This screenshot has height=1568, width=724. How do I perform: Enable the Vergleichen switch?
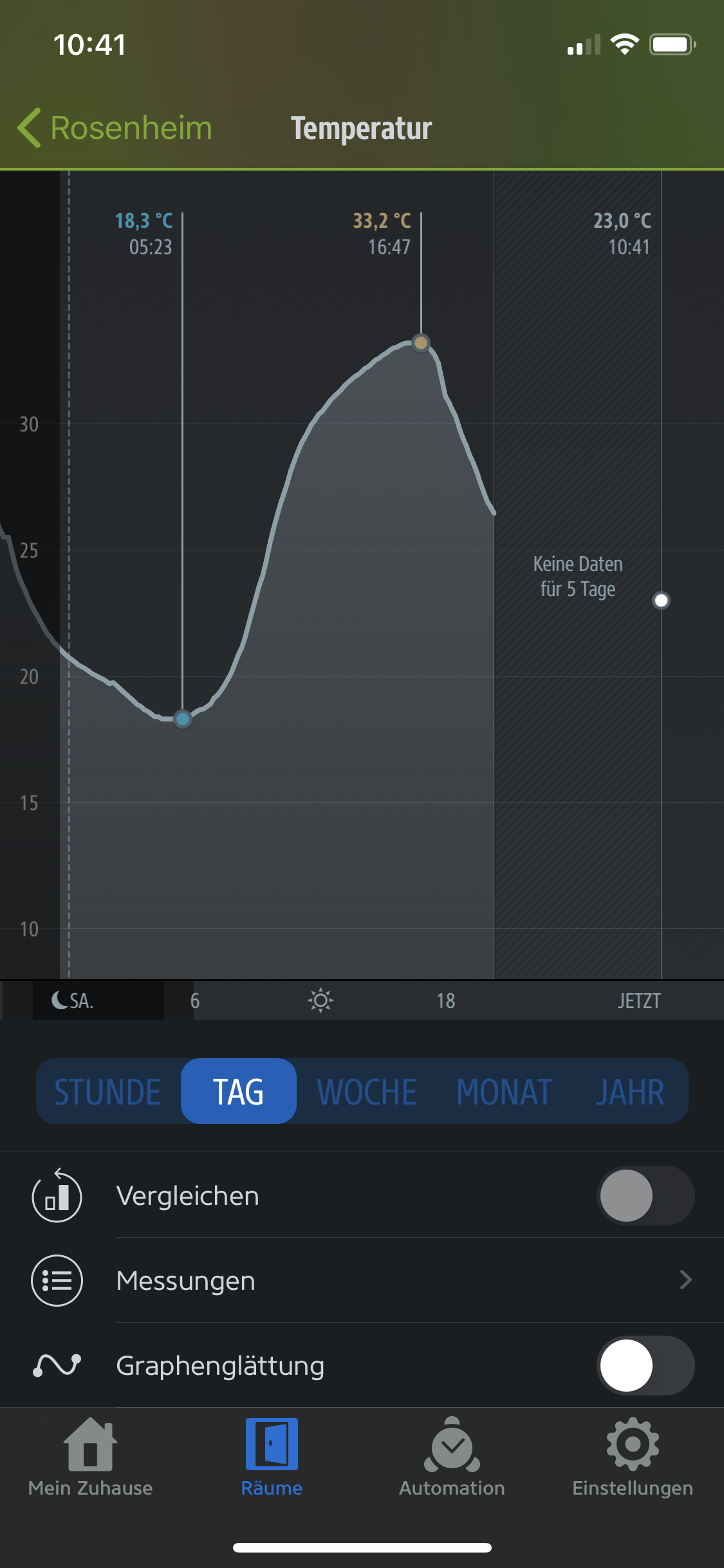click(x=645, y=1195)
